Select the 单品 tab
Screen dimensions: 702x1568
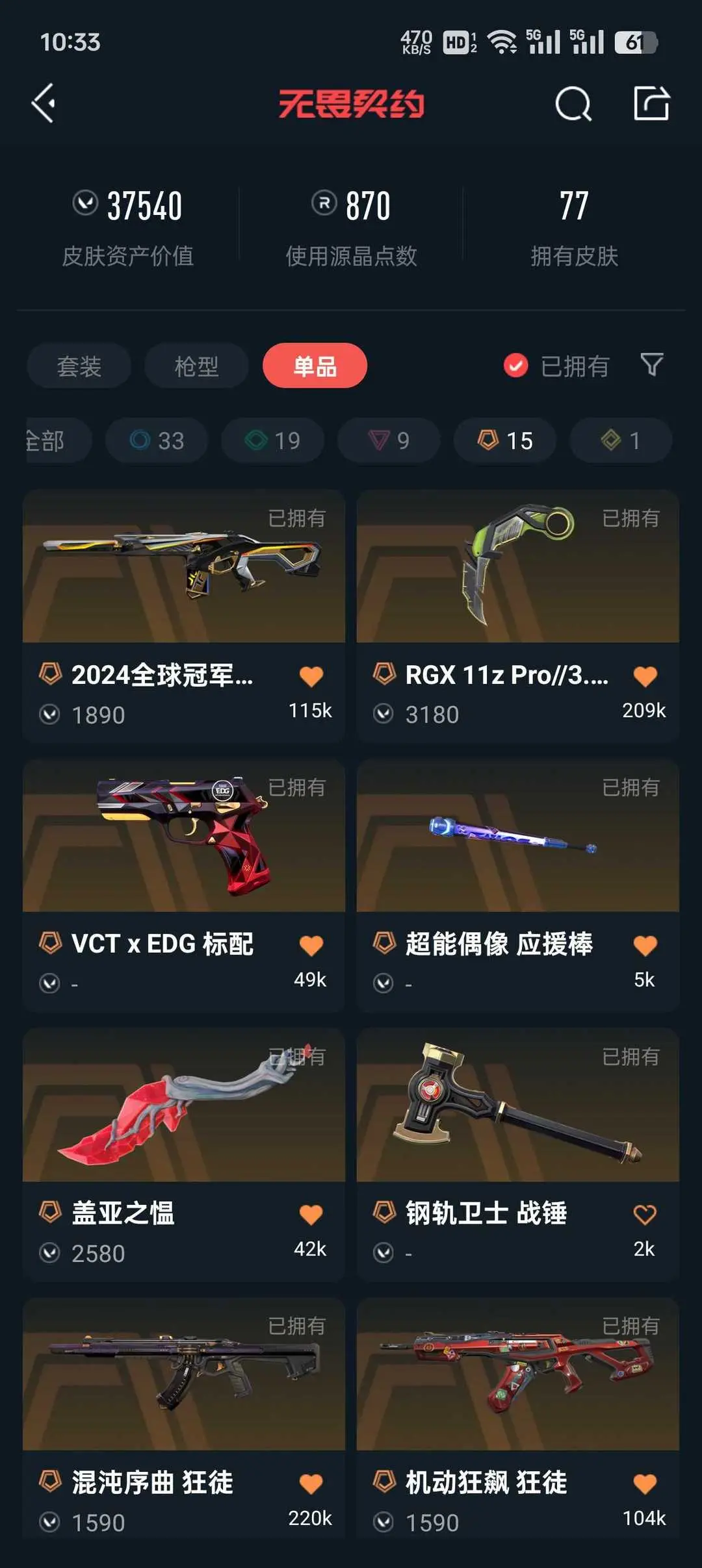(315, 366)
